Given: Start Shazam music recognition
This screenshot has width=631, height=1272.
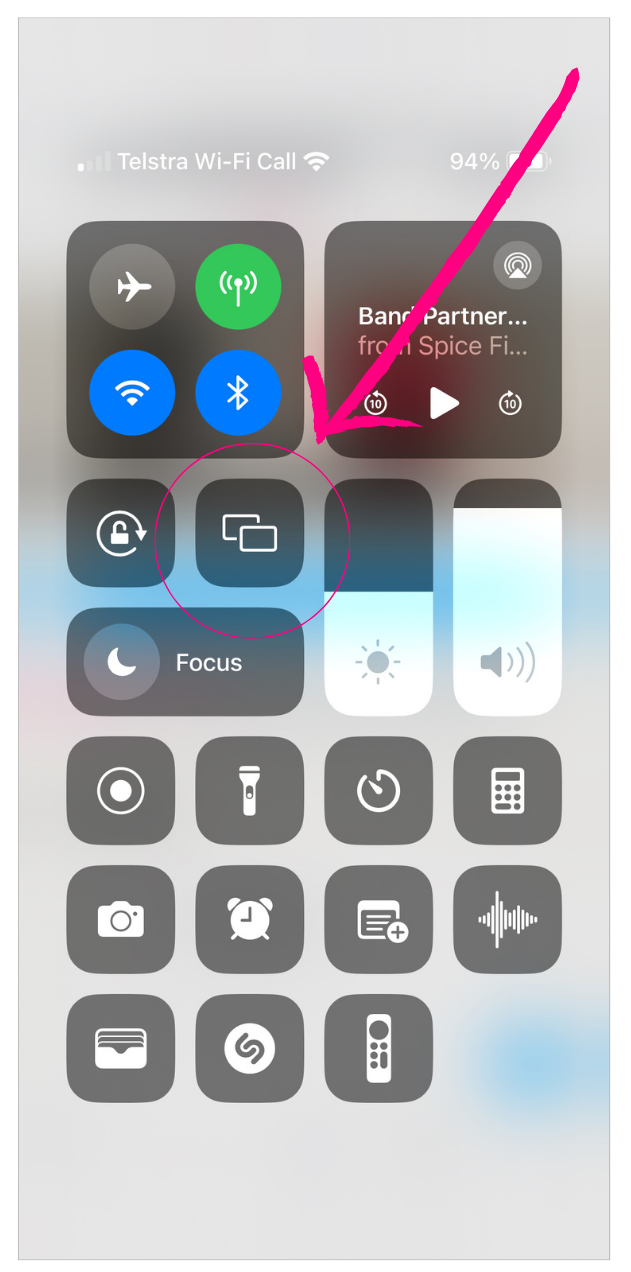Looking at the screenshot, I should (x=250, y=1048).
